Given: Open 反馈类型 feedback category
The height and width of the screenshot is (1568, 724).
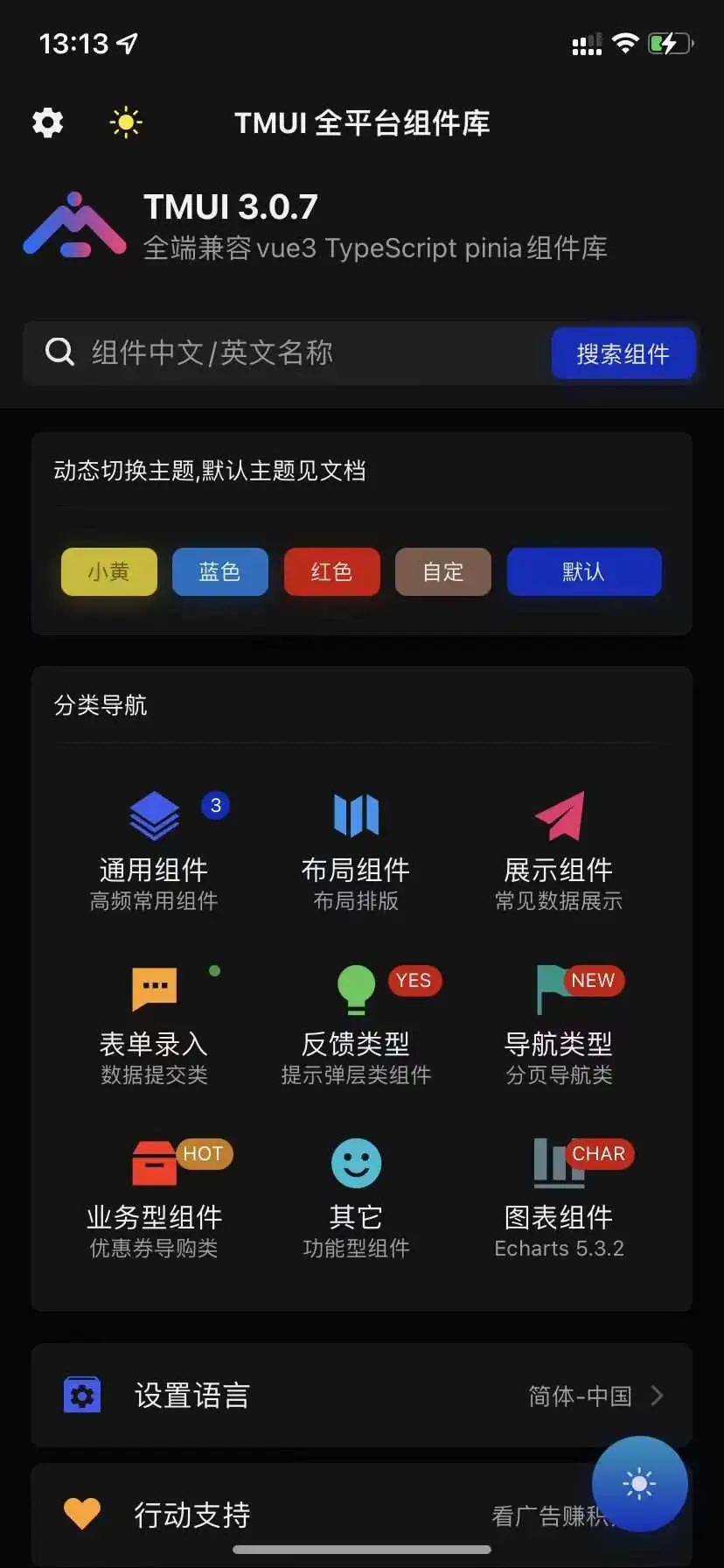Looking at the screenshot, I should coord(356,1025).
